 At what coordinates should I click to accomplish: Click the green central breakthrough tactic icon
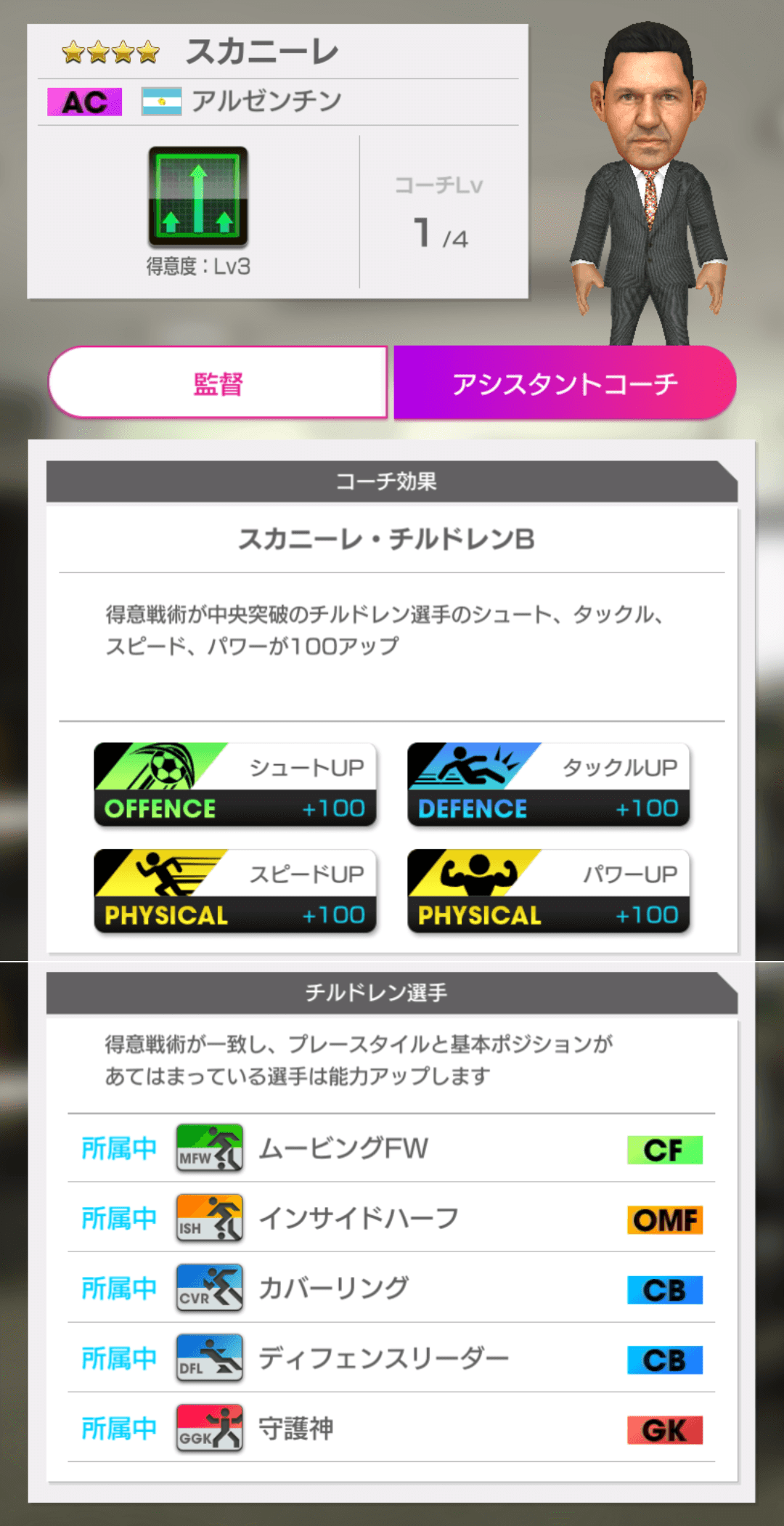(197, 196)
